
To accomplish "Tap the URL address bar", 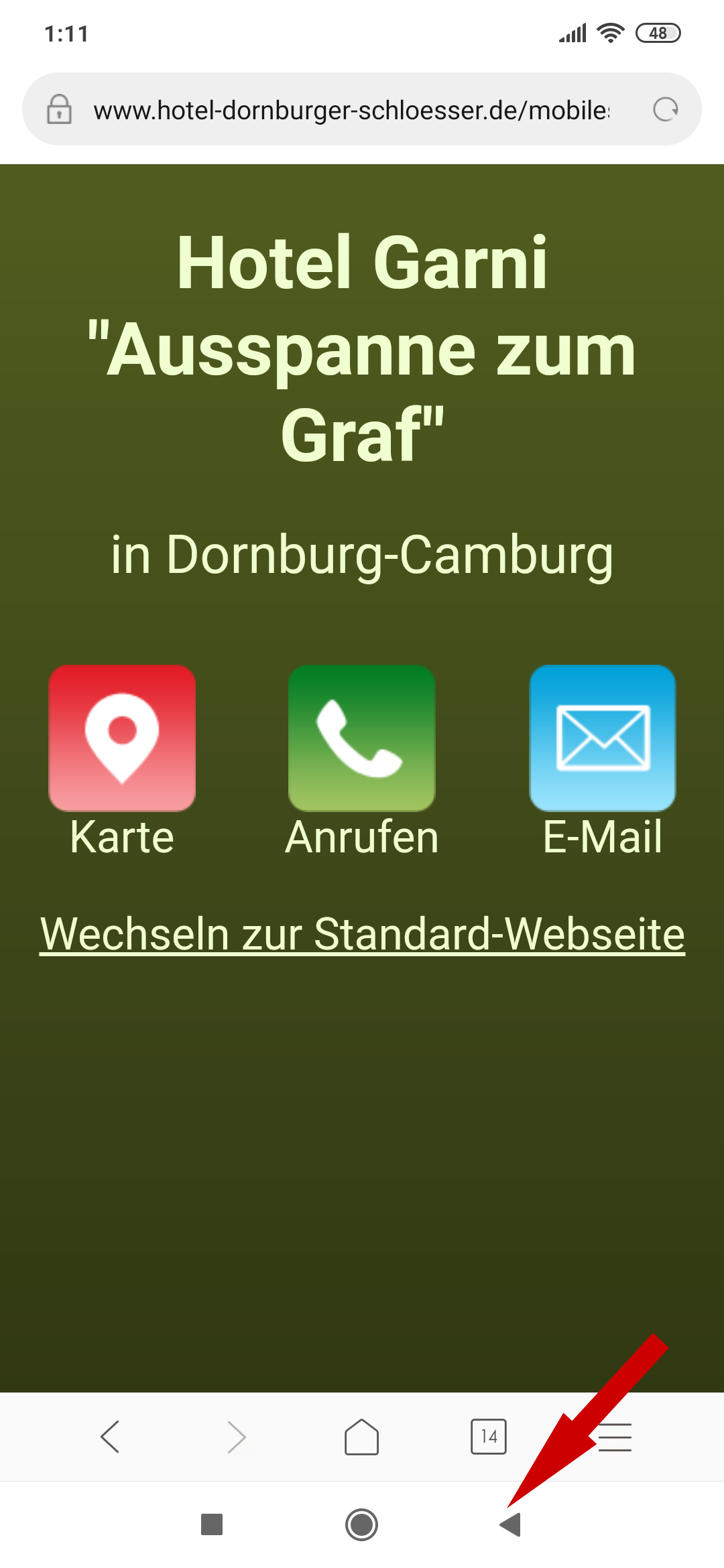I will coord(349,110).
